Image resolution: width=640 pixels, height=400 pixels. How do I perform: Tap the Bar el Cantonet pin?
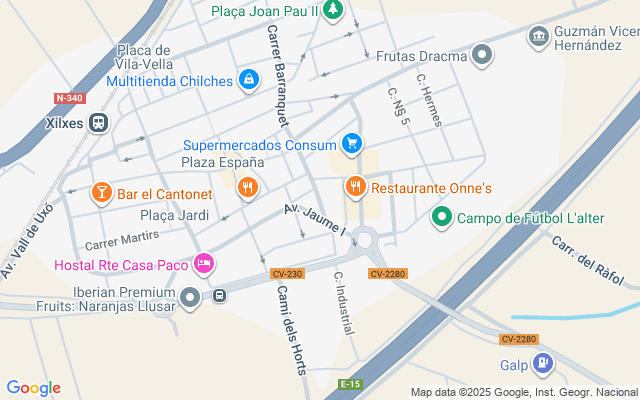point(101,192)
